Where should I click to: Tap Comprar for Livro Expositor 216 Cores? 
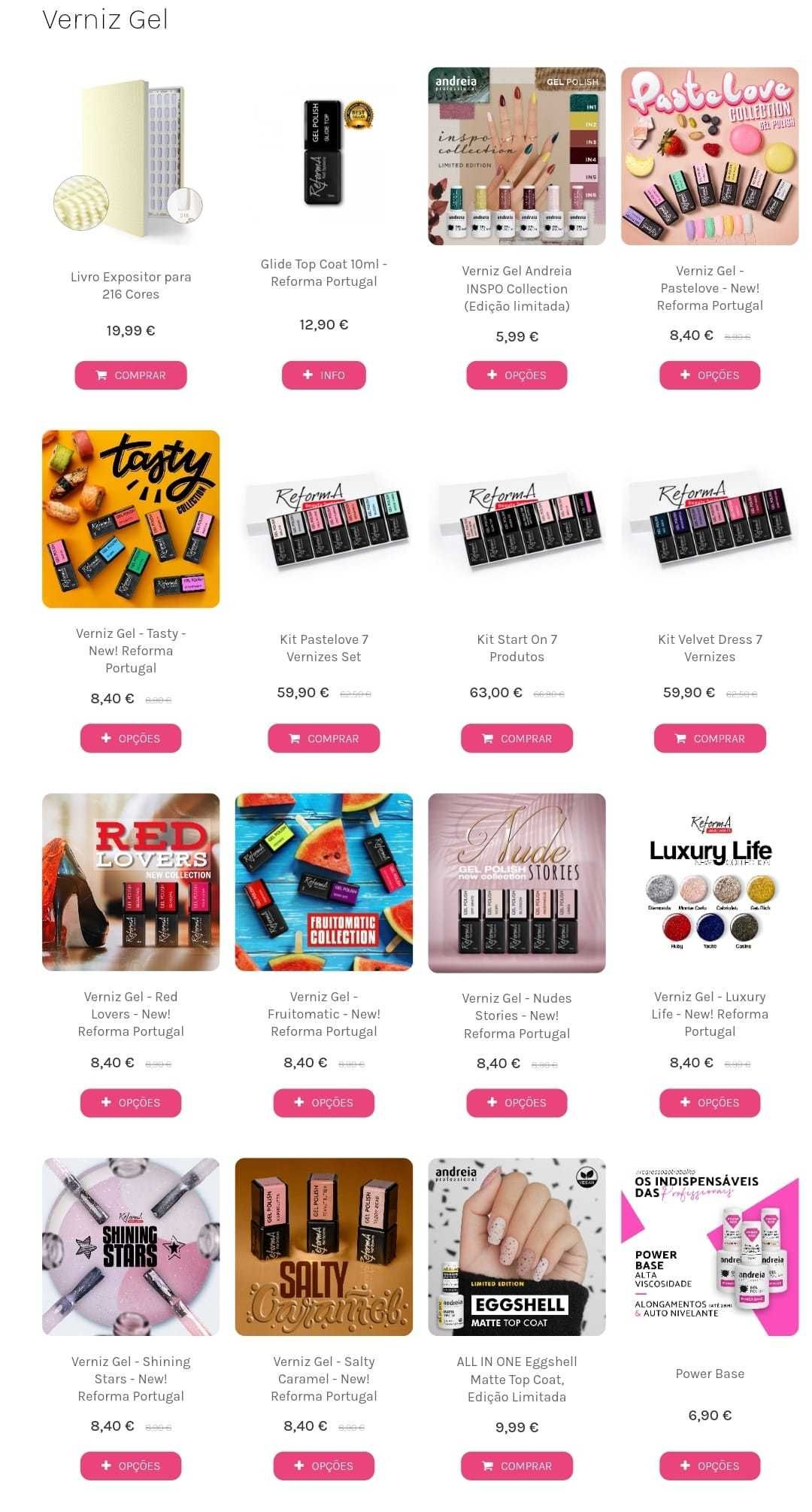130,375
